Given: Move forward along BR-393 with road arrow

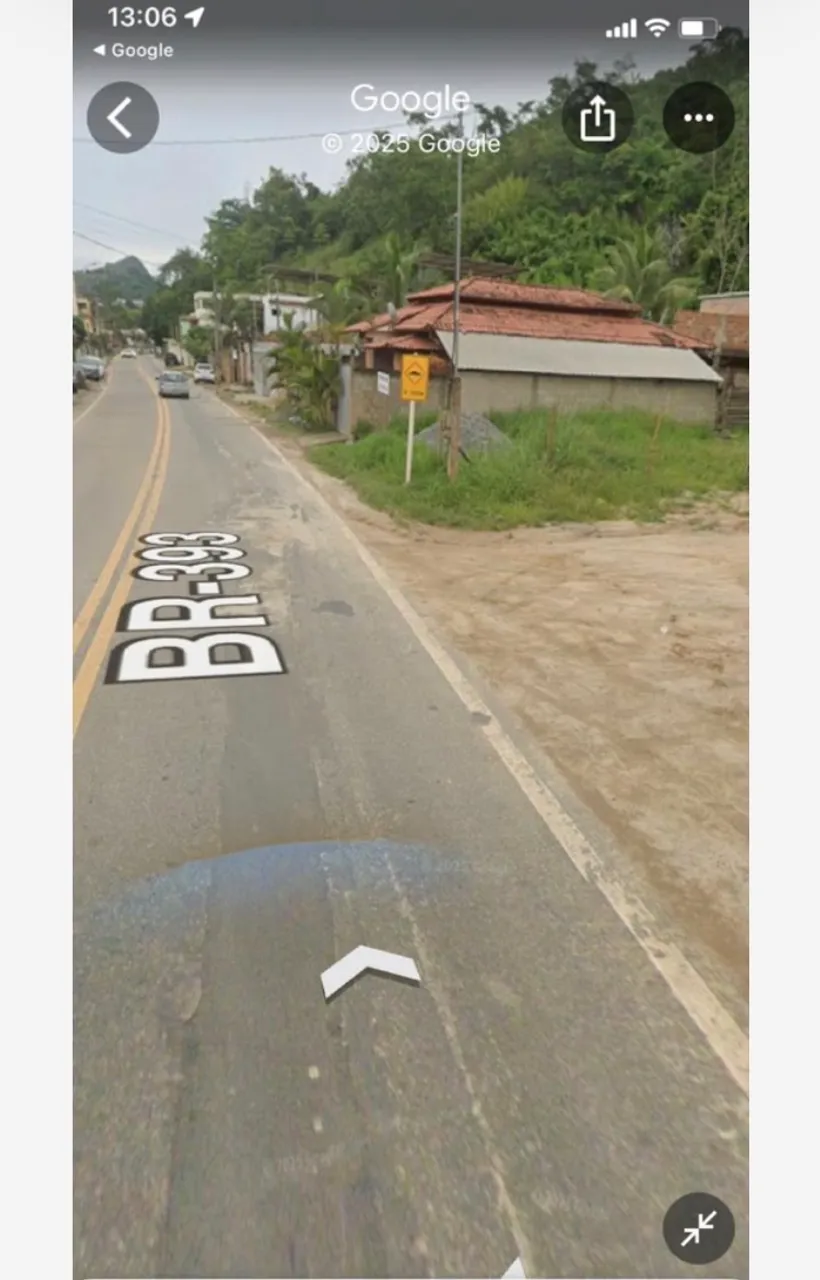Looking at the screenshot, I should pos(370,970).
